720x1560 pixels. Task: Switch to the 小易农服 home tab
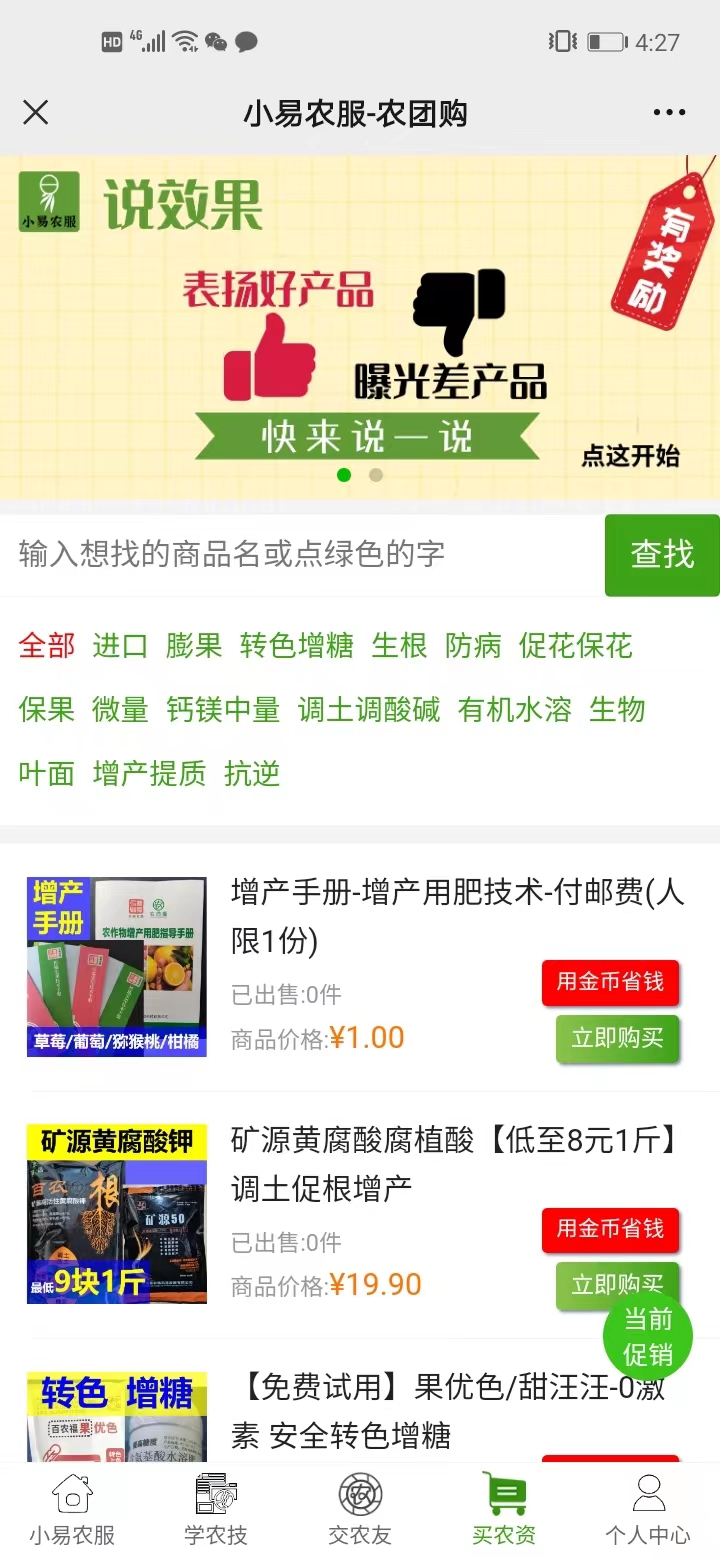72,1511
